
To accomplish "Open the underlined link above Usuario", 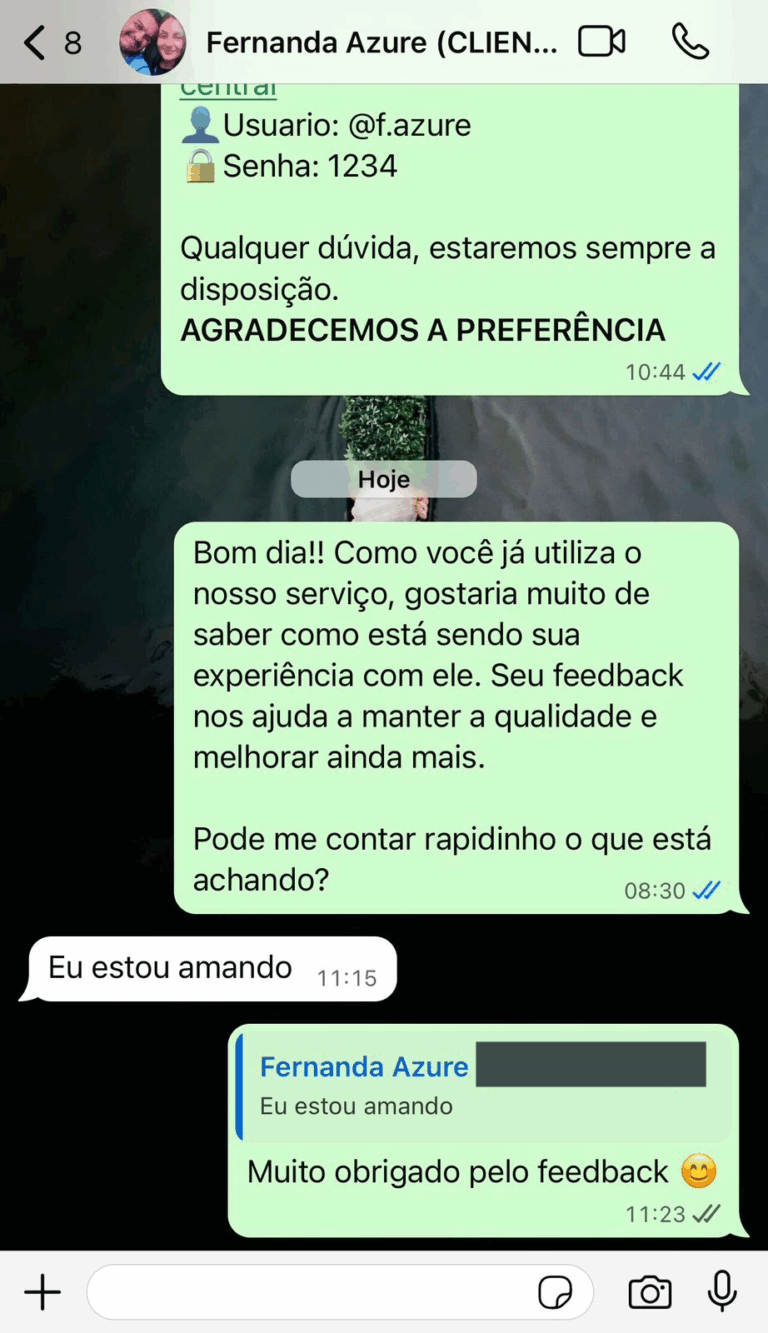I will [x=228, y=90].
